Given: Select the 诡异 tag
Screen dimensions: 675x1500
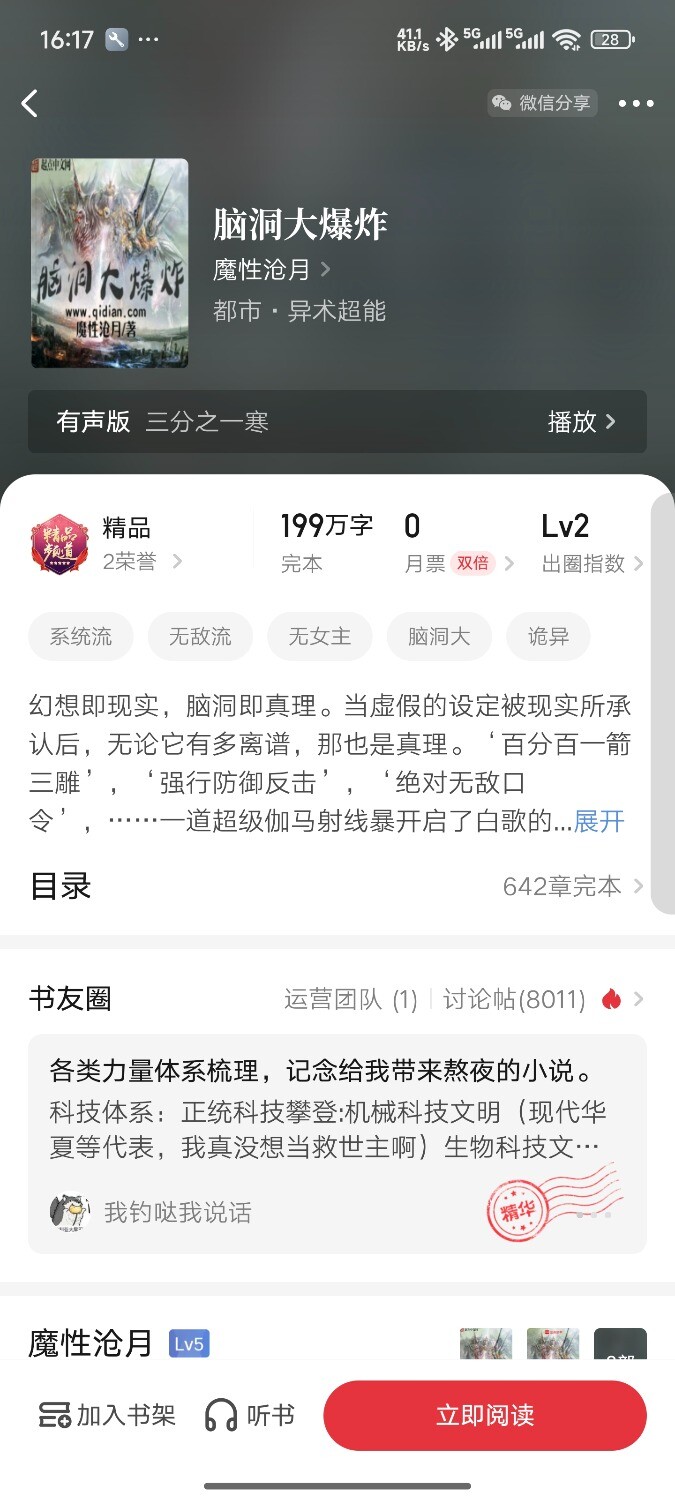Looking at the screenshot, I should [548, 637].
